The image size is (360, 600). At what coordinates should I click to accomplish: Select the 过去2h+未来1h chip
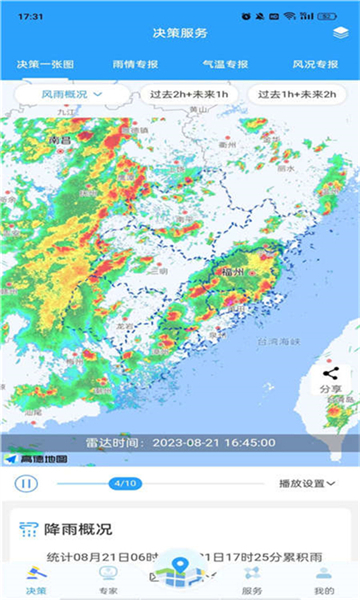[x=189, y=94]
